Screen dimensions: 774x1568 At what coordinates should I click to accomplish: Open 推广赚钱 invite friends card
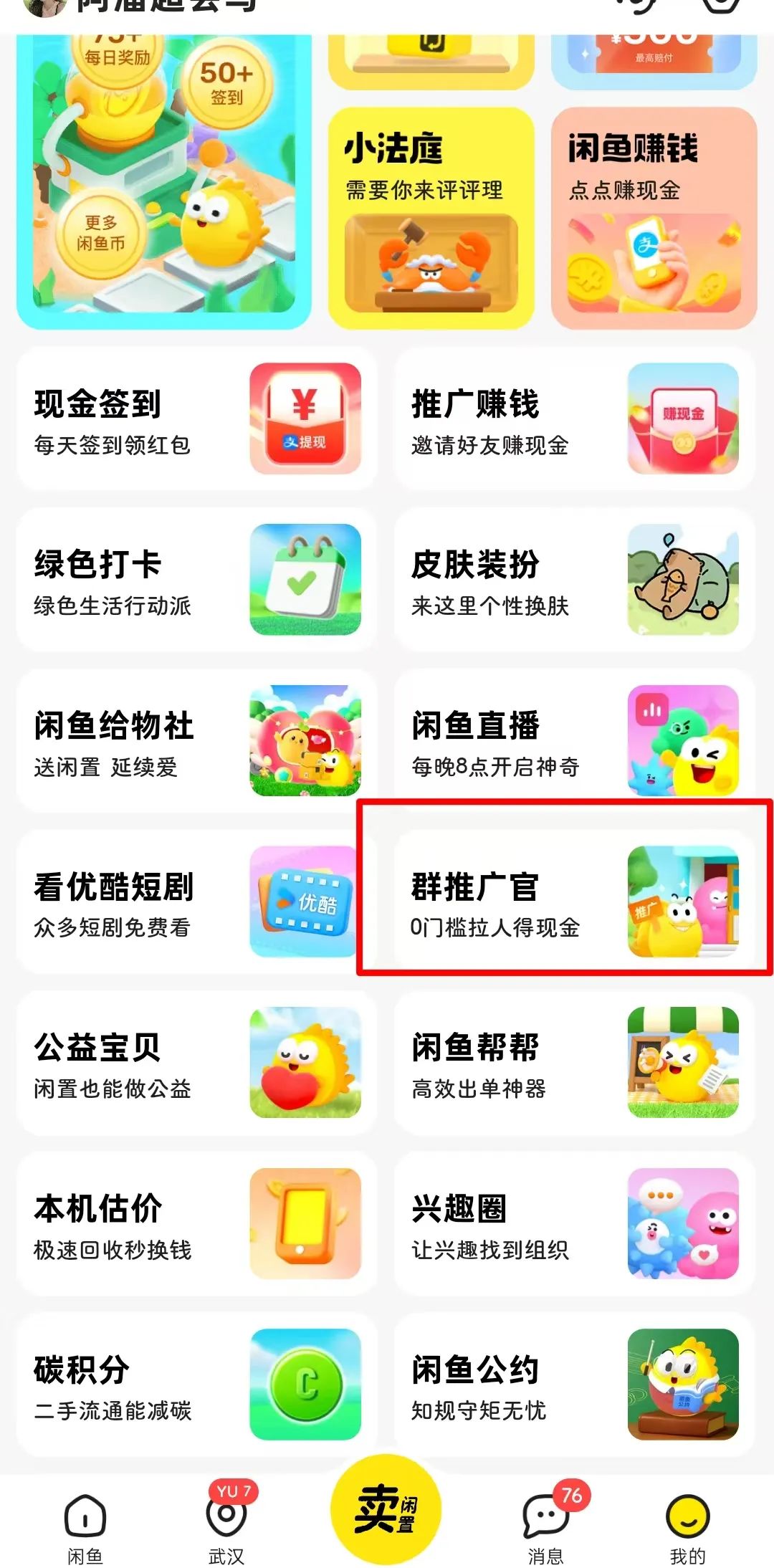tap(575, 419)
